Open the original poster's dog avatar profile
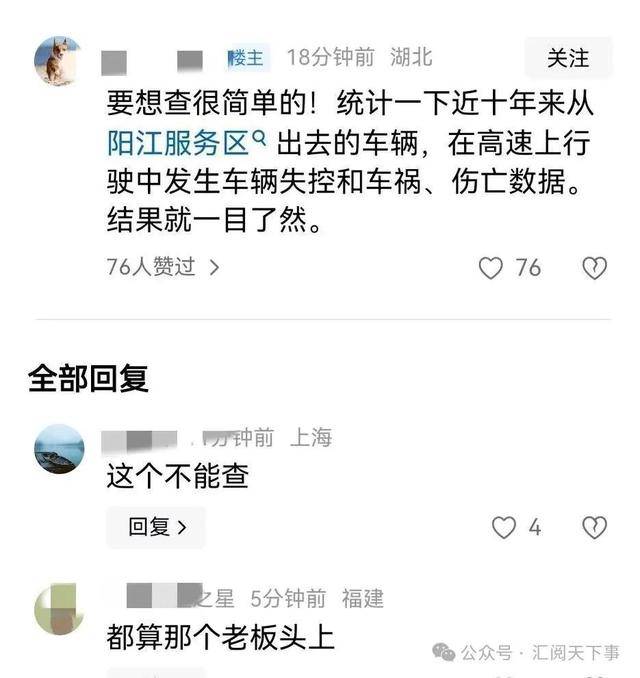Viewport: 640px width, 678px height. point(58,61)
